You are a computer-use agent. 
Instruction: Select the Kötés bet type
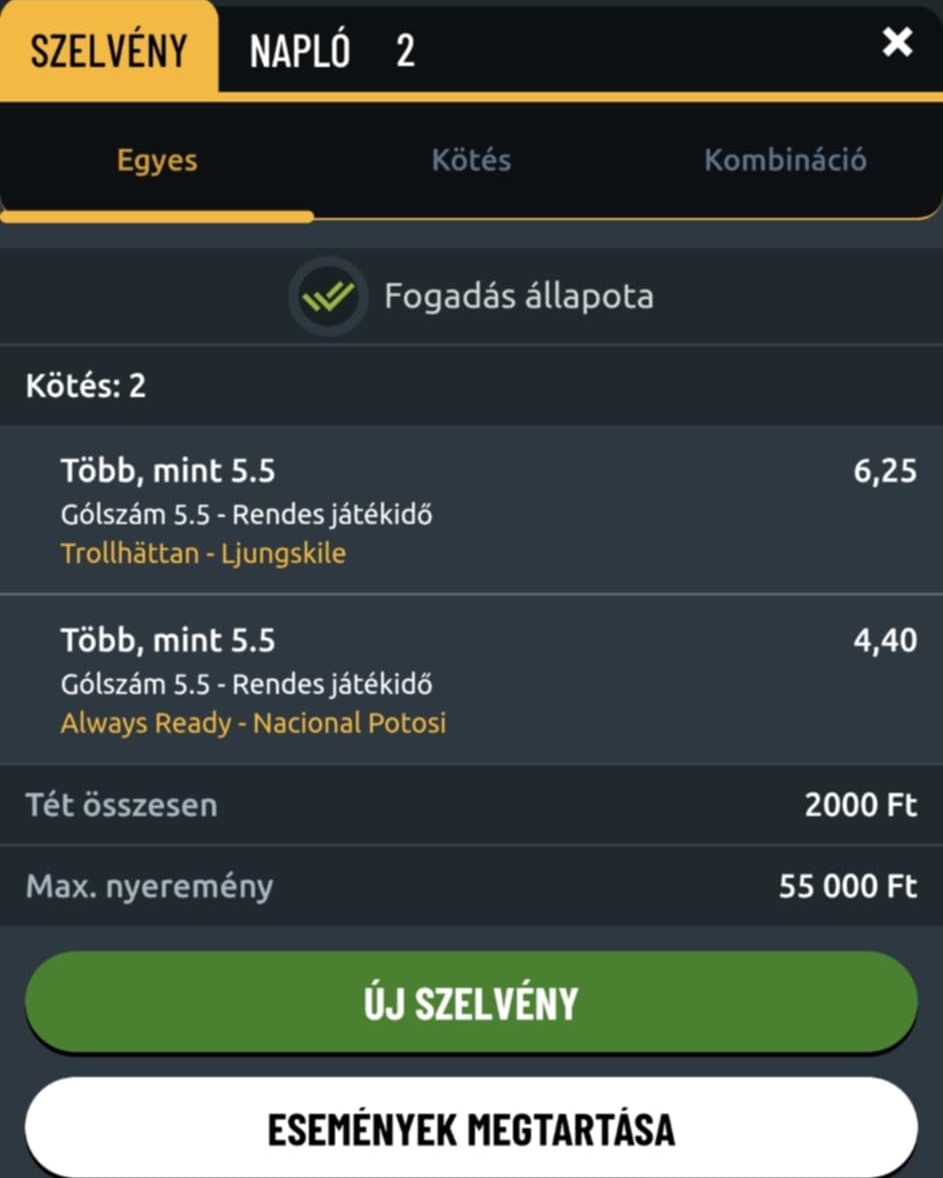pyautogui.click(x=471, y=160)
